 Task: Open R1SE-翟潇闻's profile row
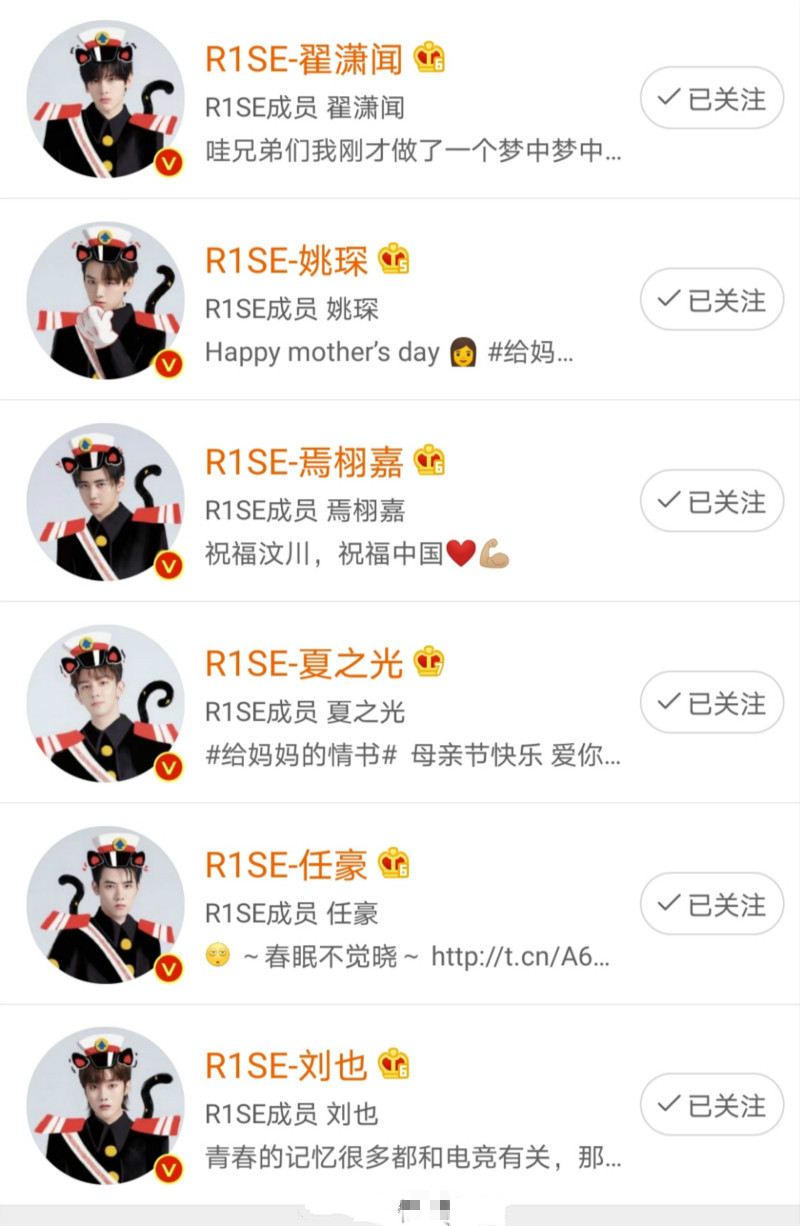click(304, 60)
